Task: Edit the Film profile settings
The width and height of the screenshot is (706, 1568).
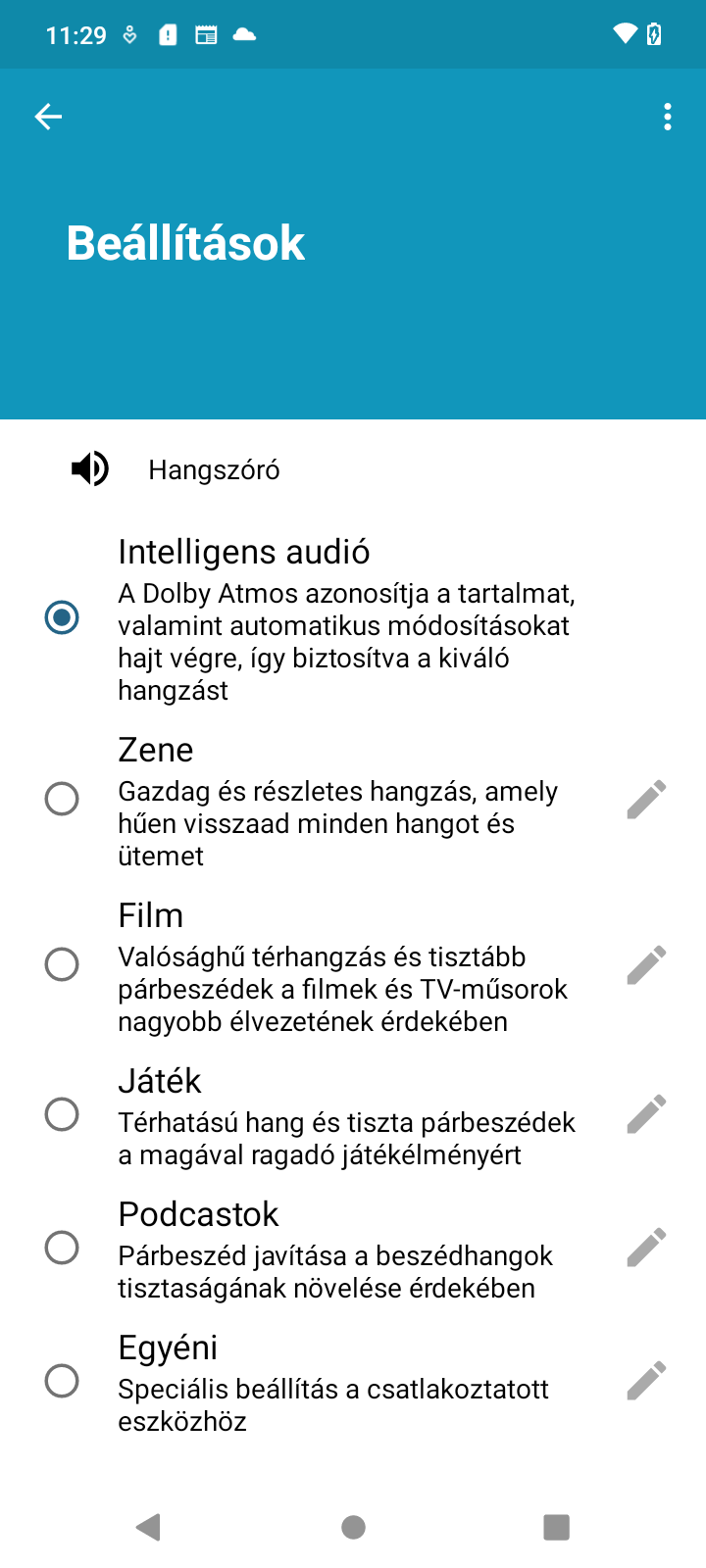Action: click(647, 965)
